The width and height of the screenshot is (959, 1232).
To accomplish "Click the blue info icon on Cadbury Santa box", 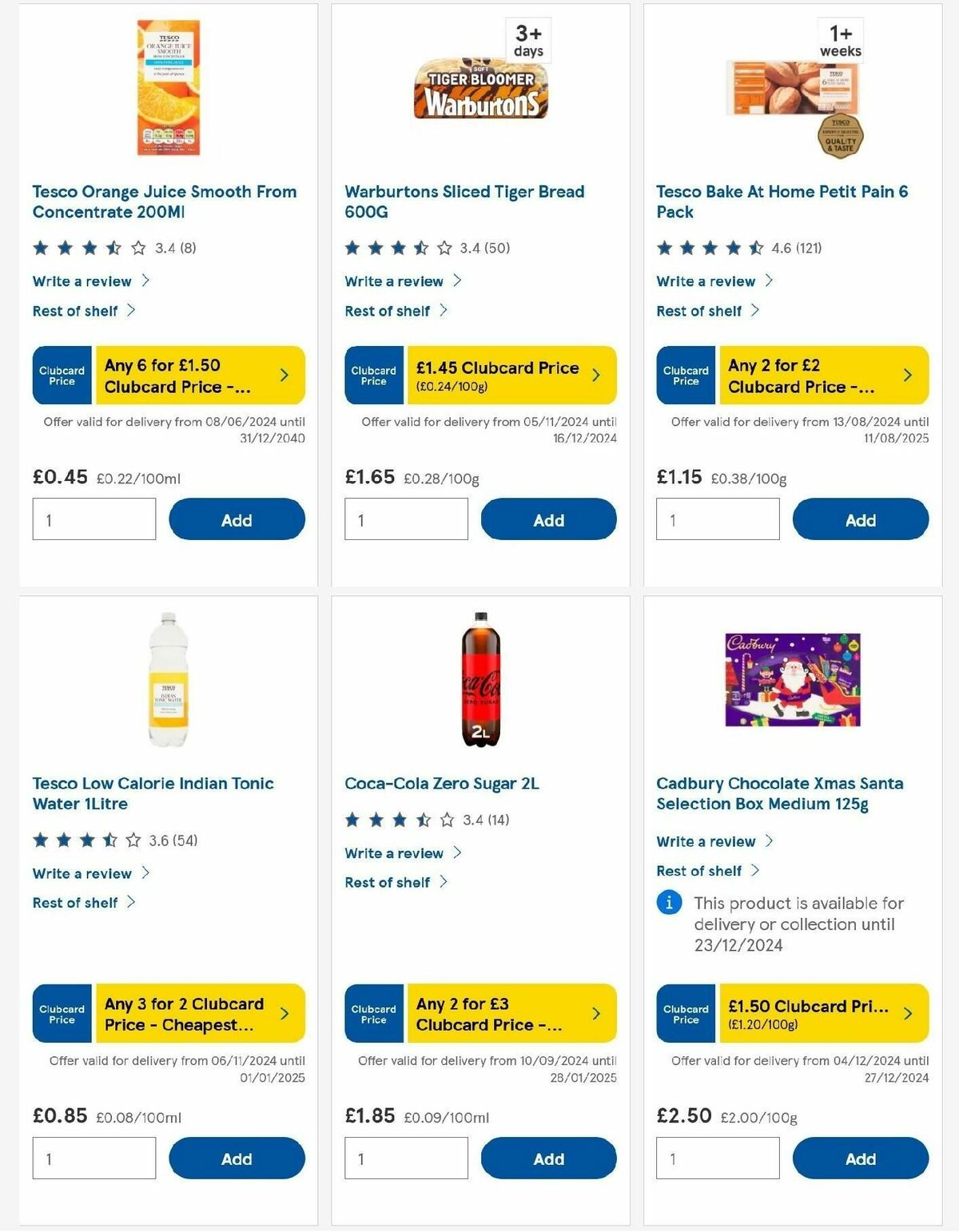I will tap(670, 903).
